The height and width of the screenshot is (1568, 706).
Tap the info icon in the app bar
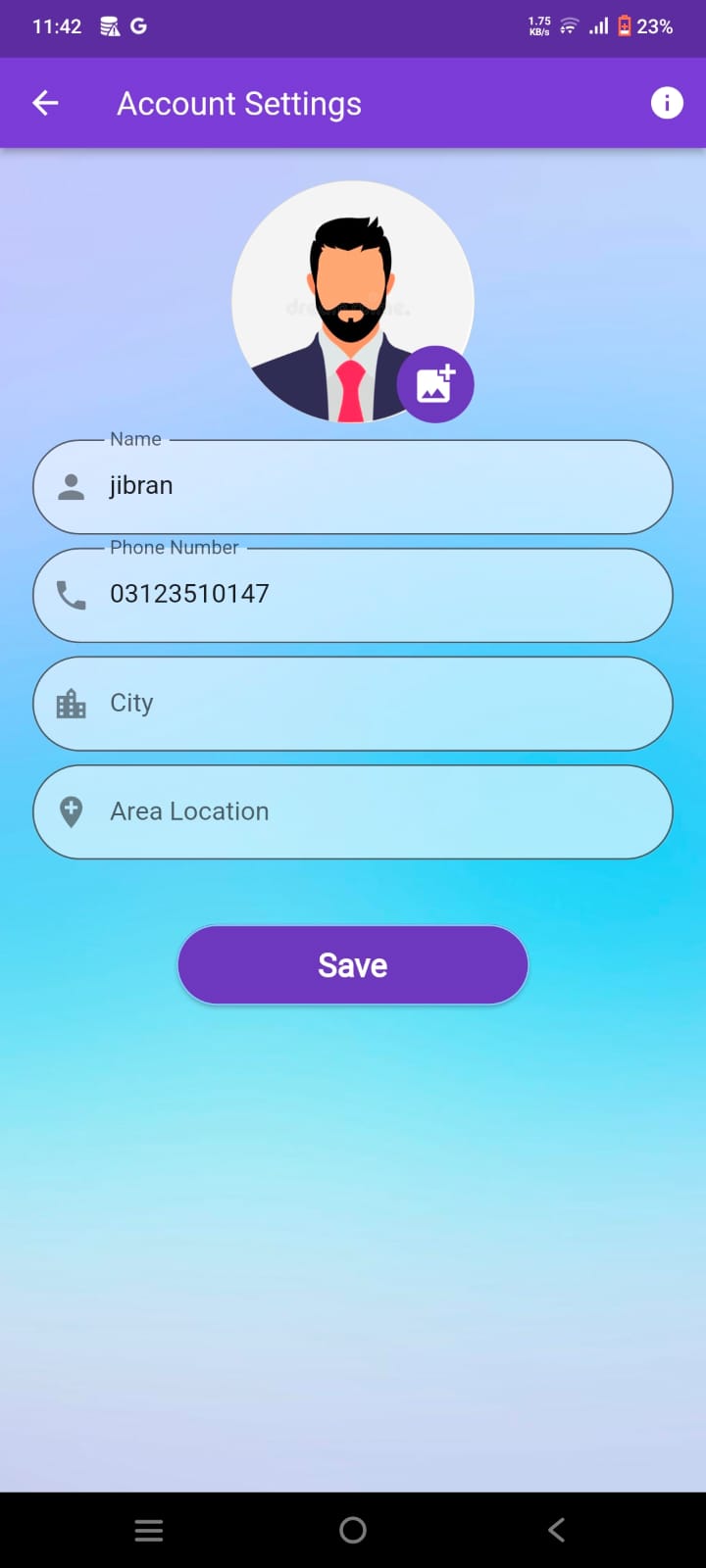pos(667,102)
